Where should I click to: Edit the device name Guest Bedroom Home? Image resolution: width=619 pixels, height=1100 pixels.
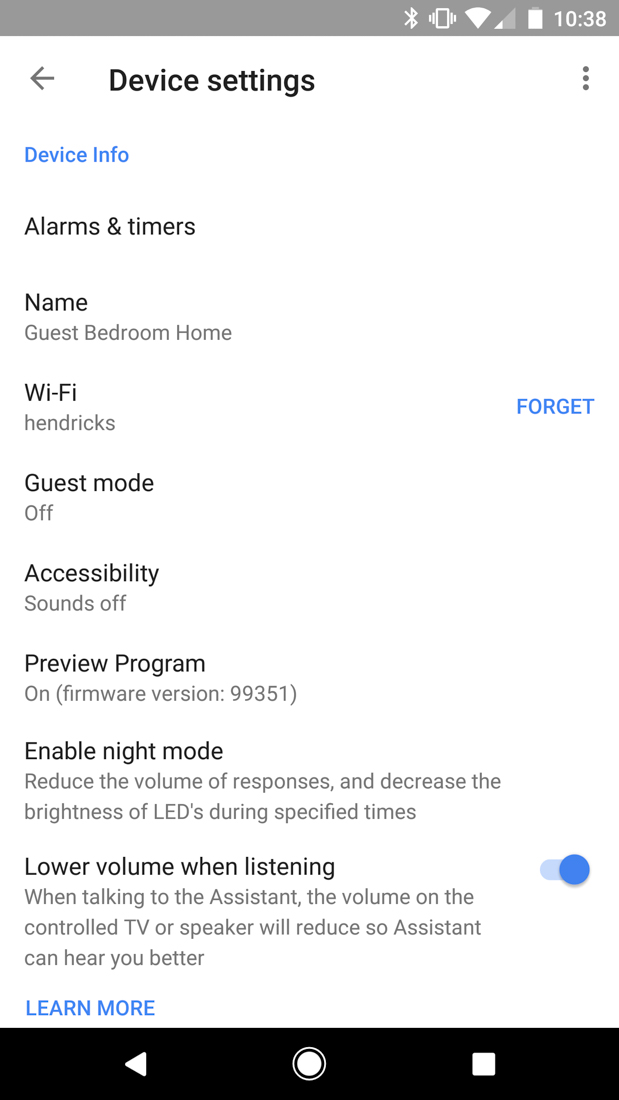click(x=128, y=317)
